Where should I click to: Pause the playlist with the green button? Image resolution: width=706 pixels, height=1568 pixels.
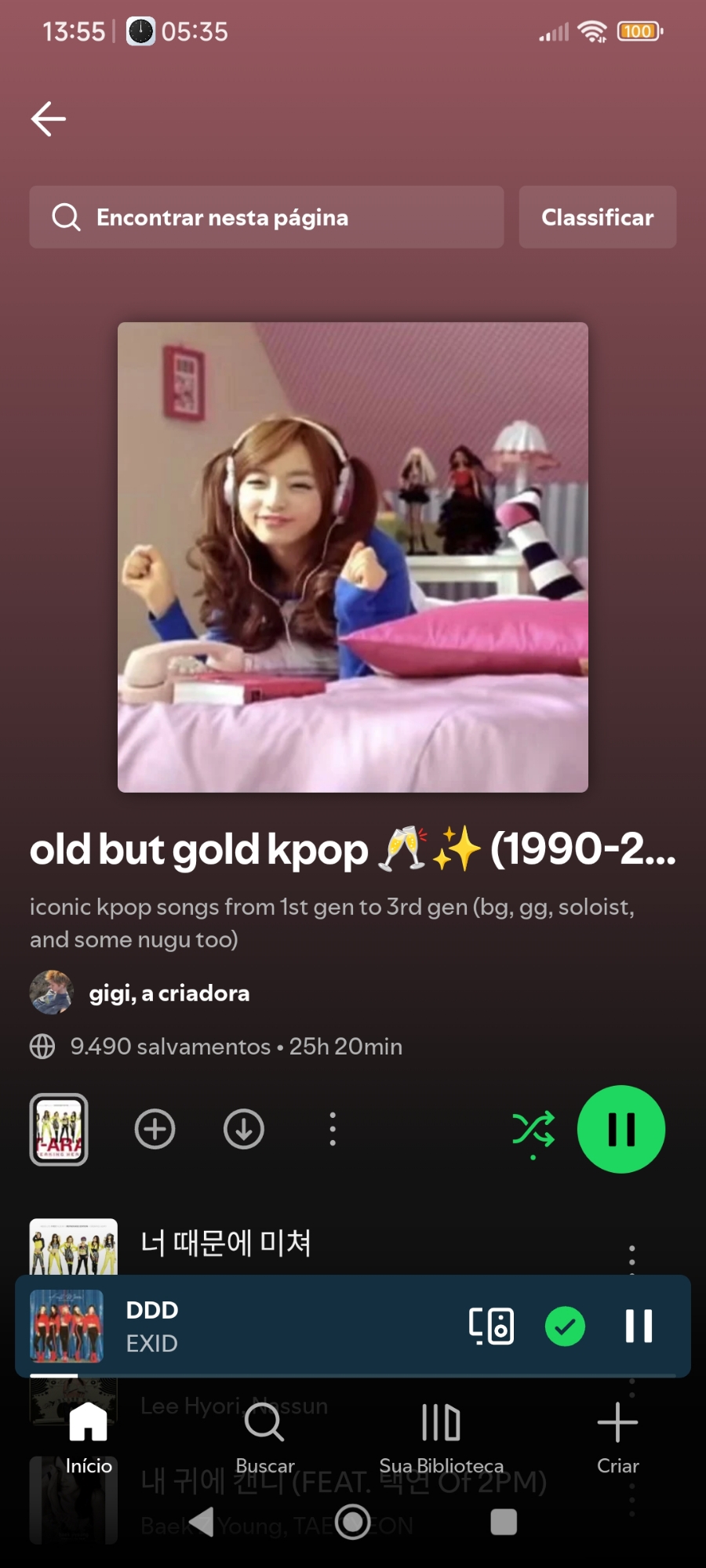pyautogui.click(x=620, y=1129)
